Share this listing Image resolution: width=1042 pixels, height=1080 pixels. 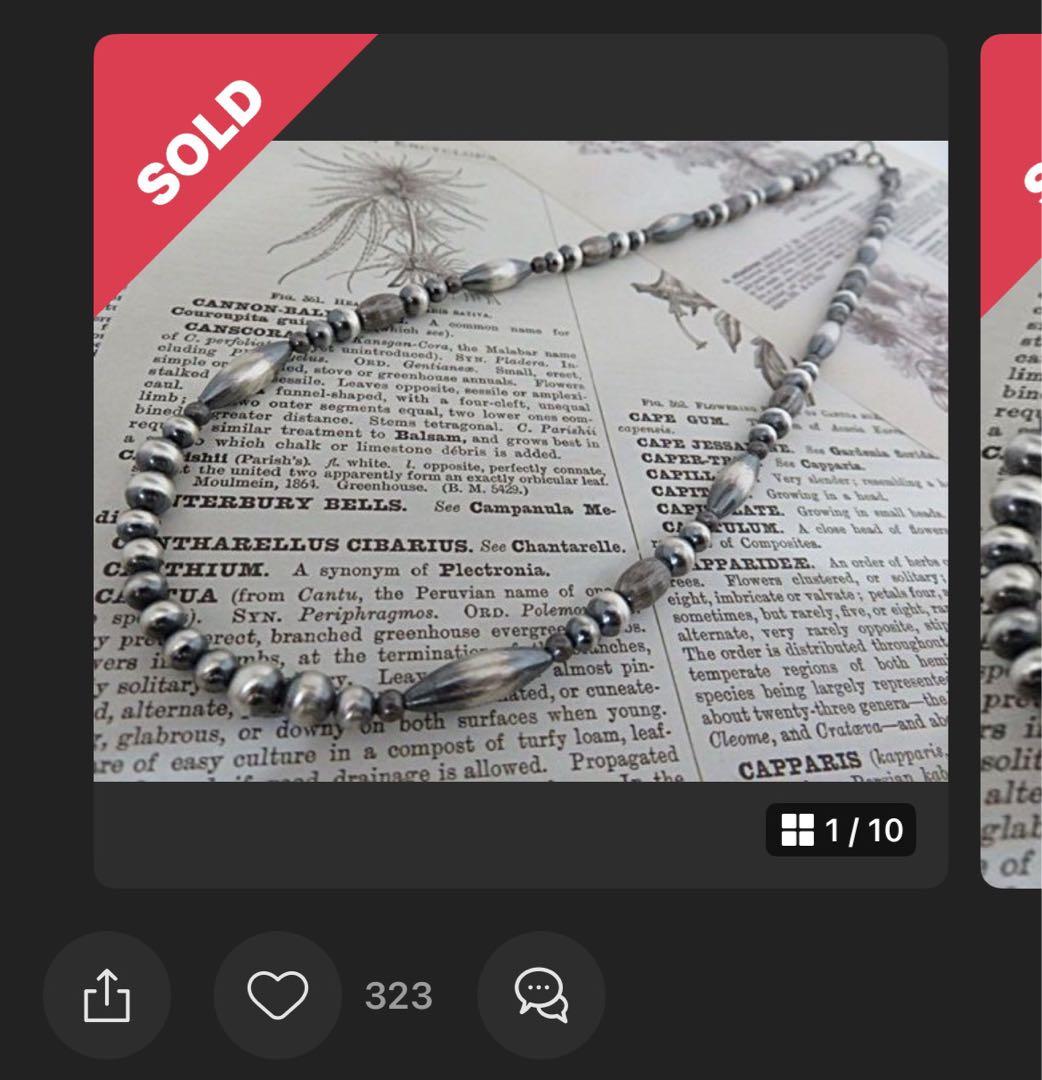[x=107, y=995]
